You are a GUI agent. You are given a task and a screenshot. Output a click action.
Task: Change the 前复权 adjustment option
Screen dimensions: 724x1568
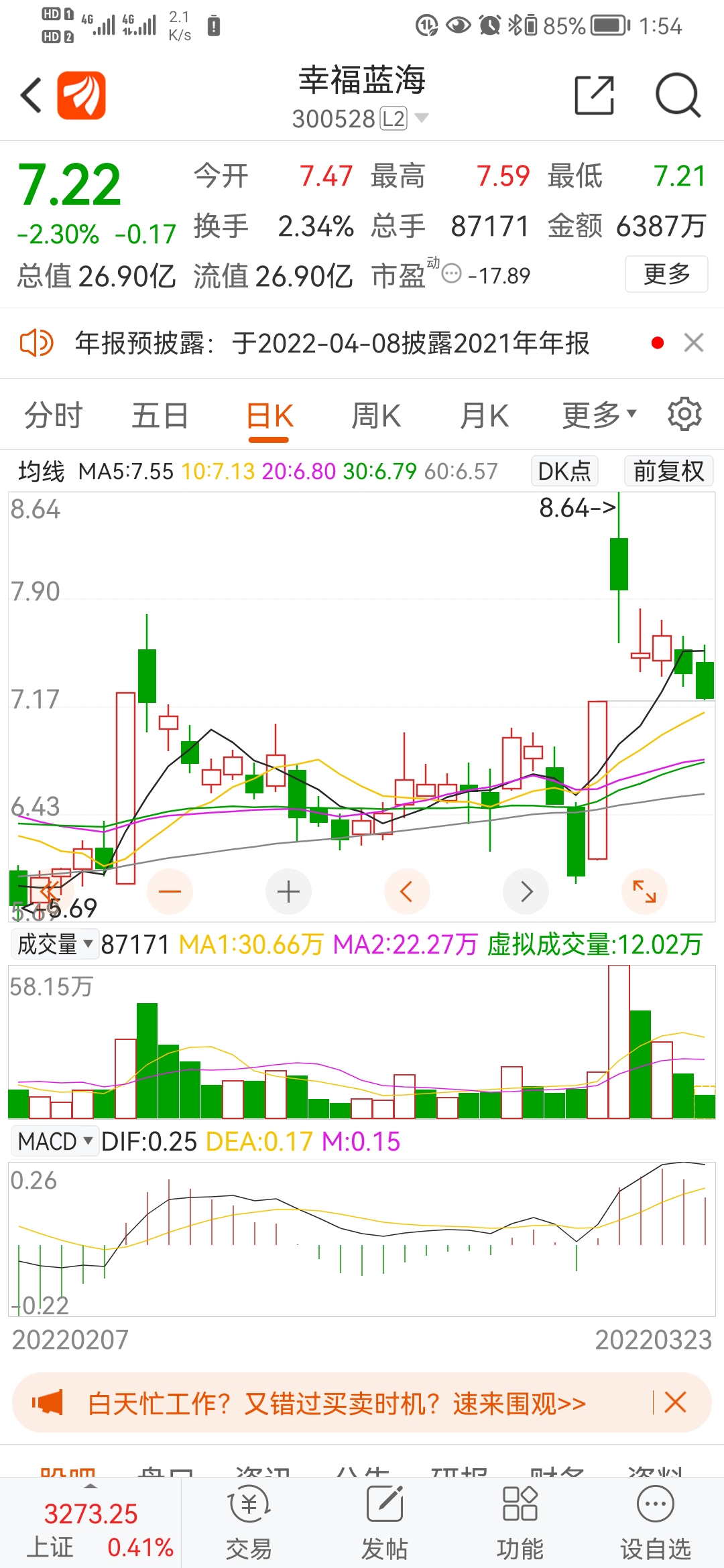click(x=668, y=471)
